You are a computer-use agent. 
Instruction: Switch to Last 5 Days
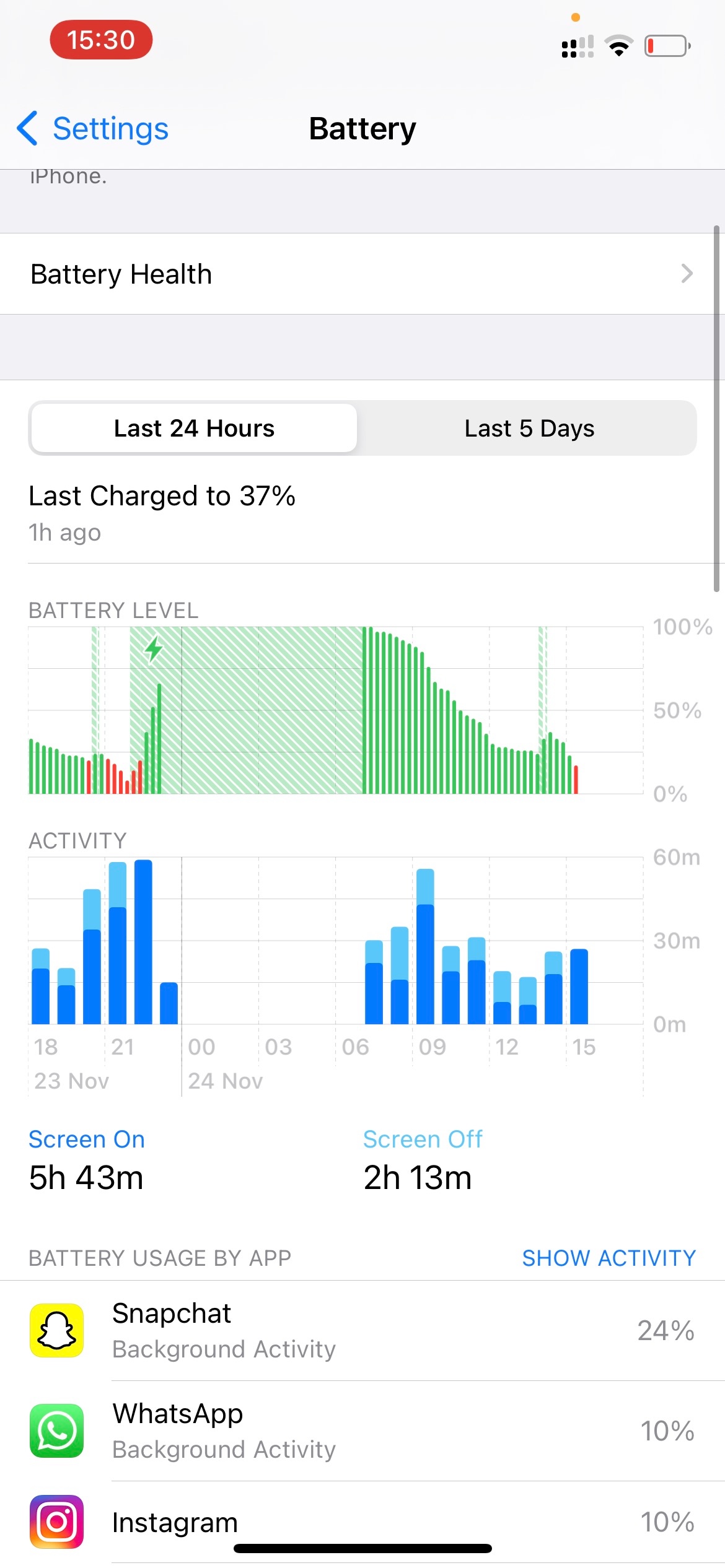[x=529, y=428]
